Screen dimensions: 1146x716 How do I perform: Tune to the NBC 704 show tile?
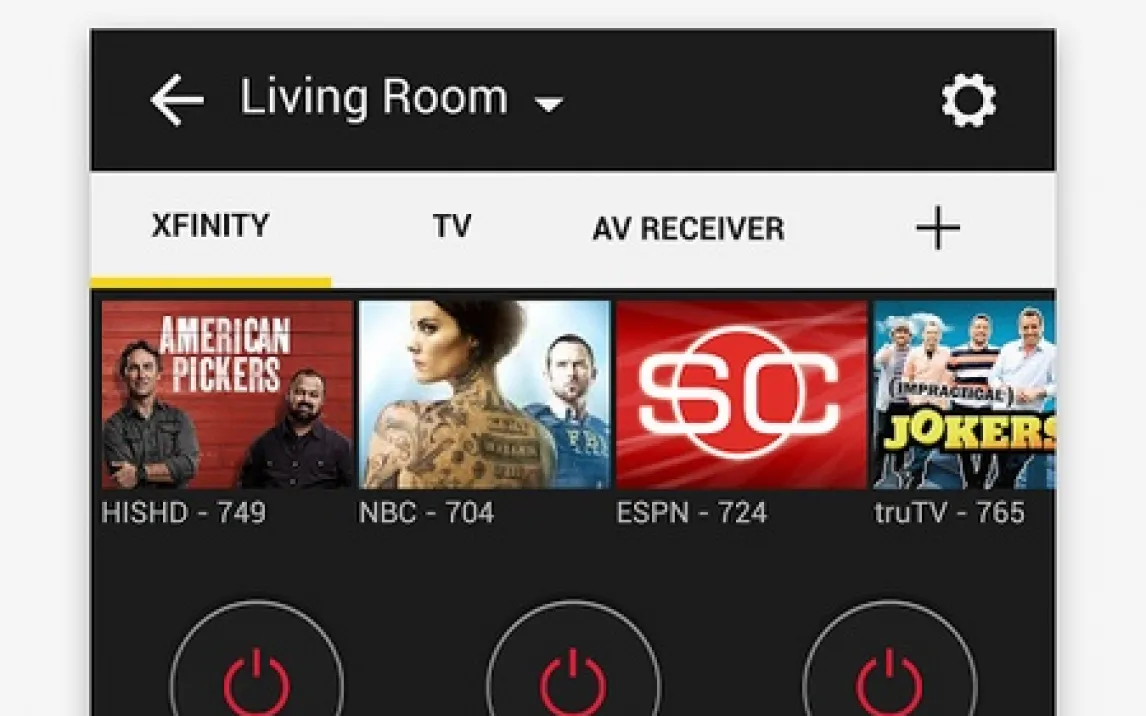[484, 395]
